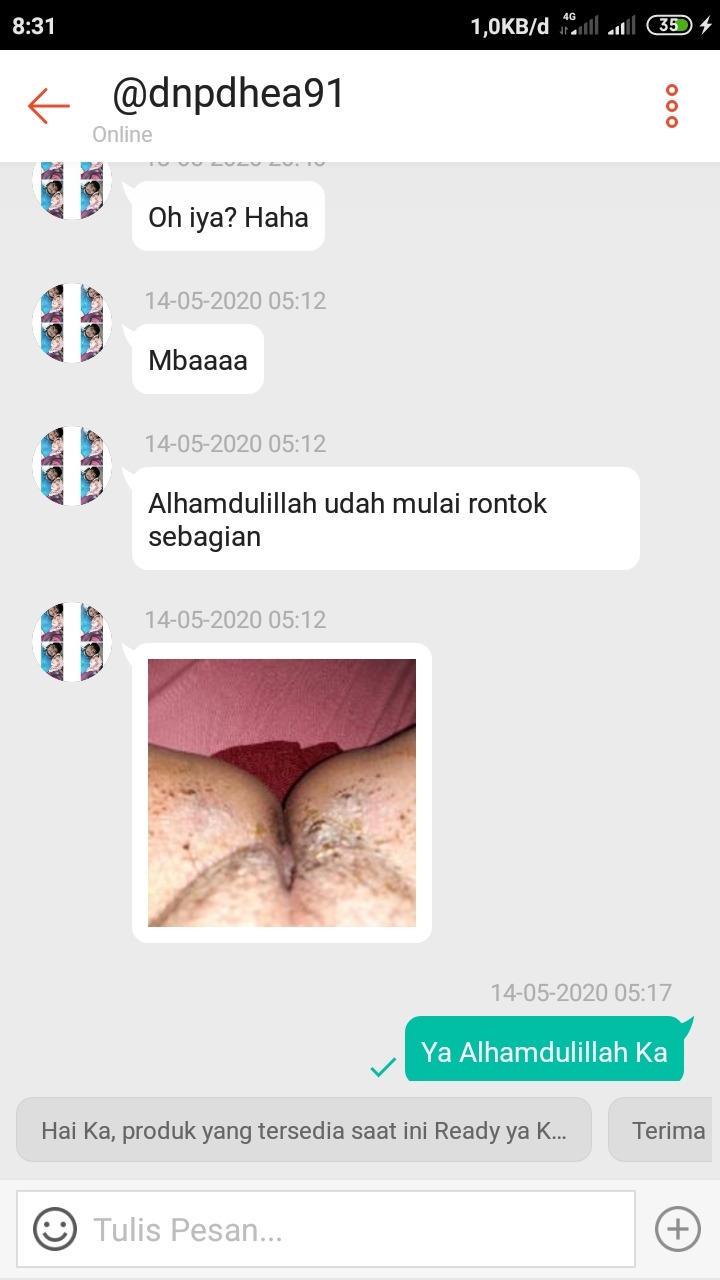Select the 'Hai Ka, produk yang tersedia' quick reply
The image size is (720, 1280).
(x=303, y=1130)
